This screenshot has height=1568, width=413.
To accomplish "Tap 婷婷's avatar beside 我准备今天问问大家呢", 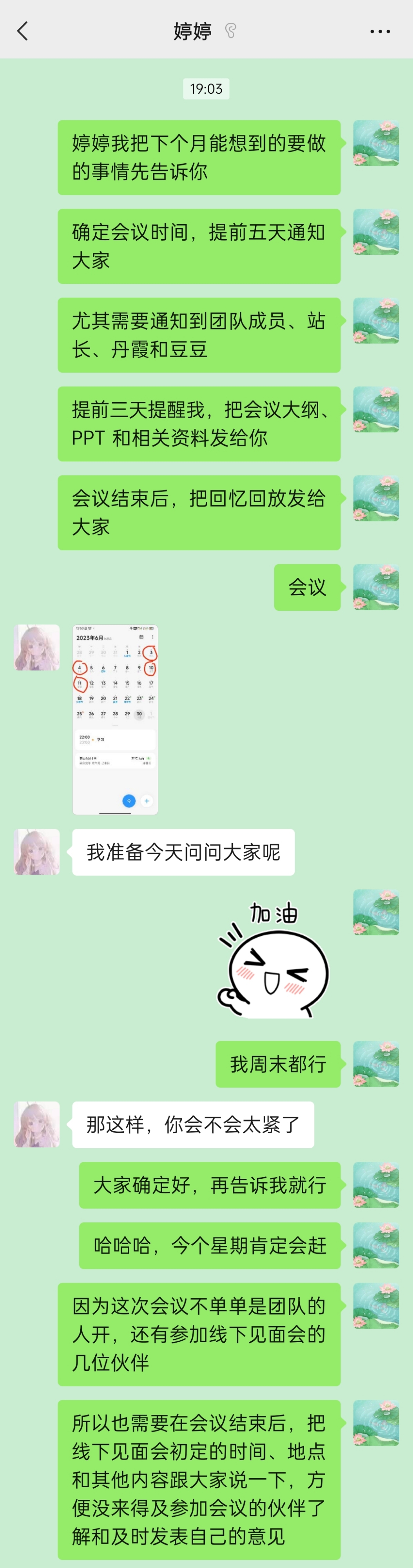I will (37, 851).
